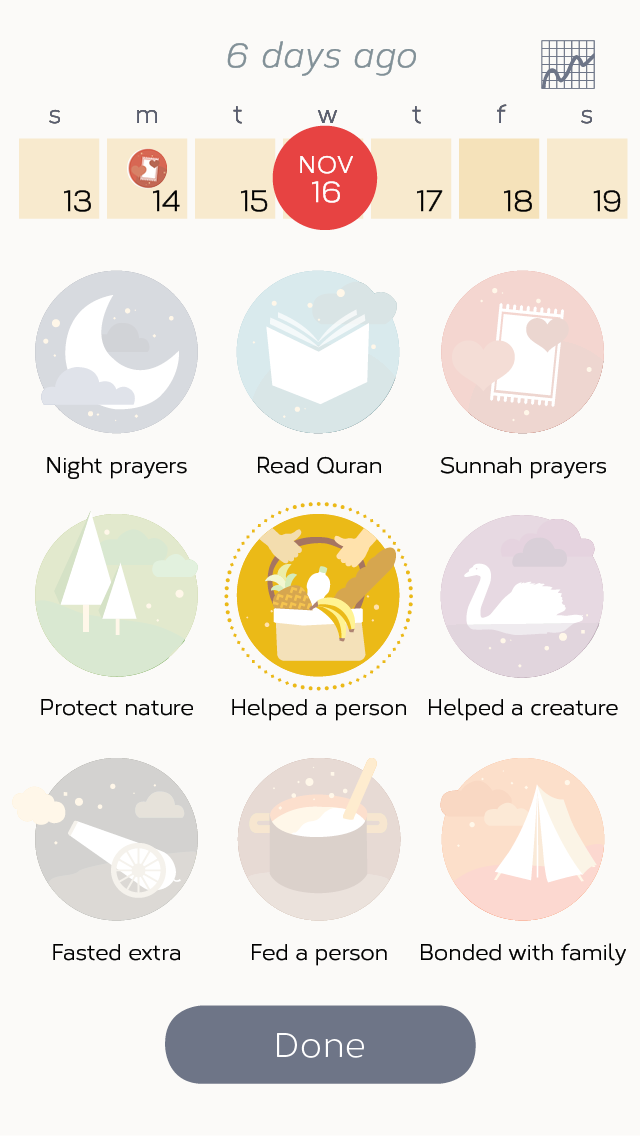Deselect the Helped a person deed
Screen dimensions: 640x1136
319,596
